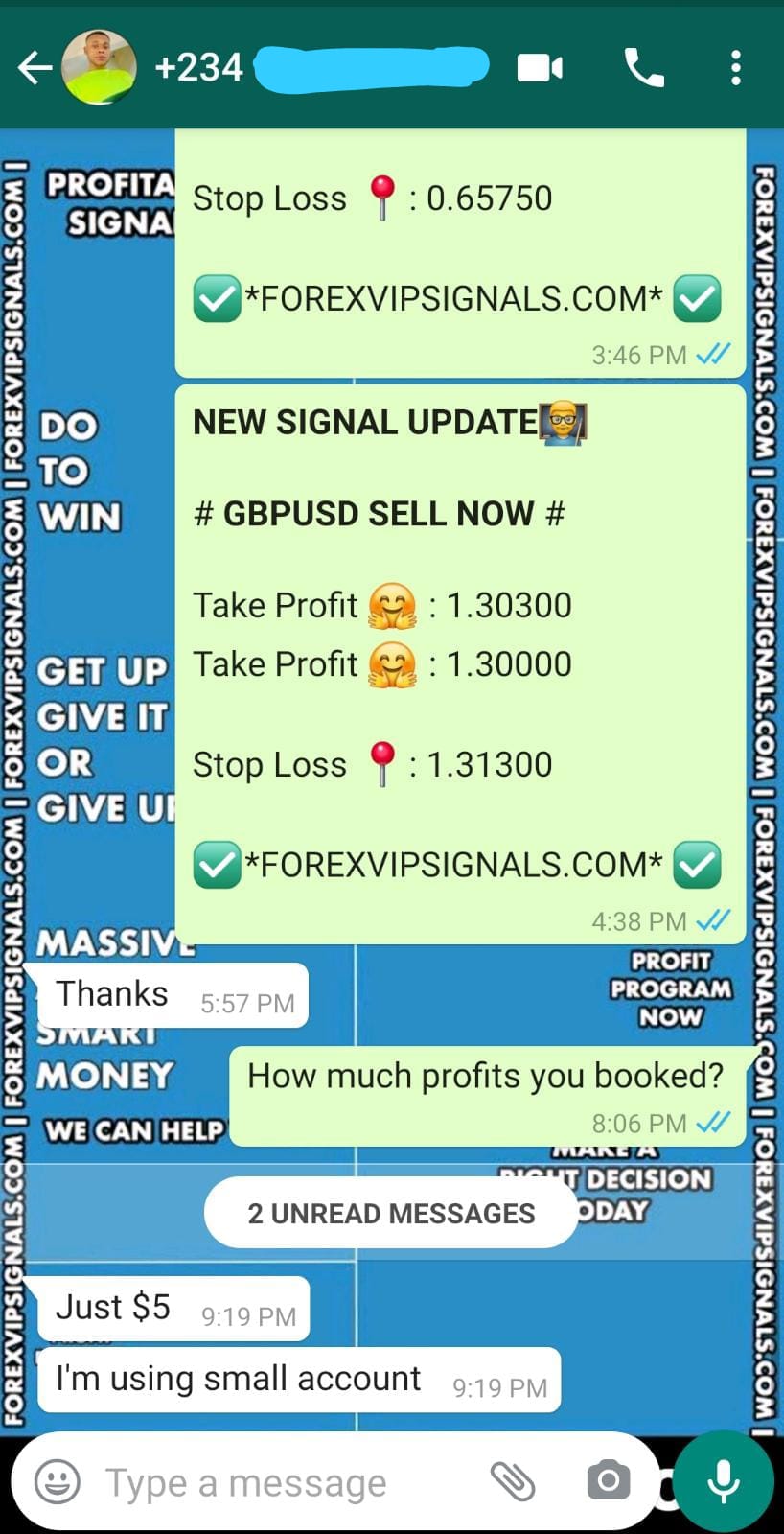
Task: Attach a file with the paperclip
Action: tap(513, 1482)
